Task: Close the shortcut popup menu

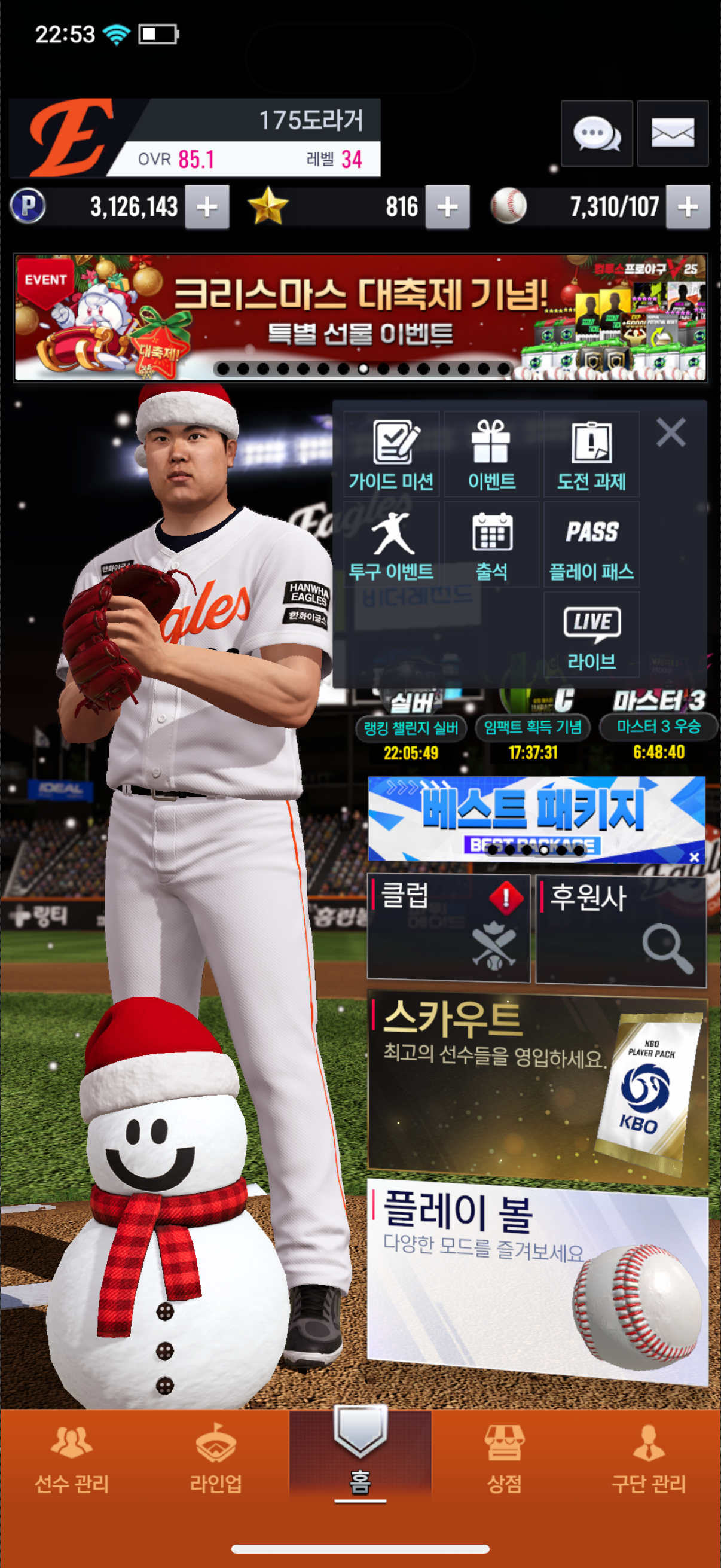Action: coord(671,432)
